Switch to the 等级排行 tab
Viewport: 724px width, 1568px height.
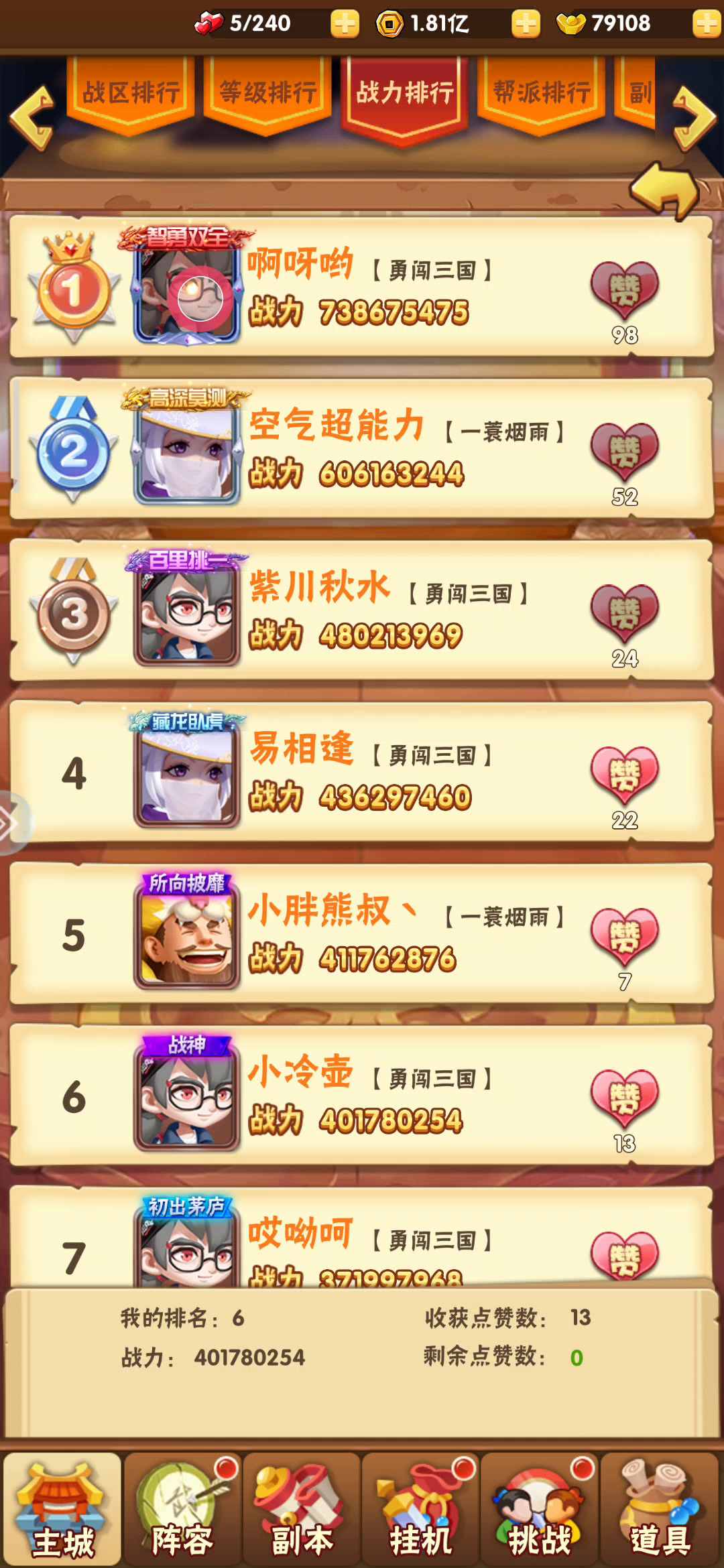[x=267, y=94]
